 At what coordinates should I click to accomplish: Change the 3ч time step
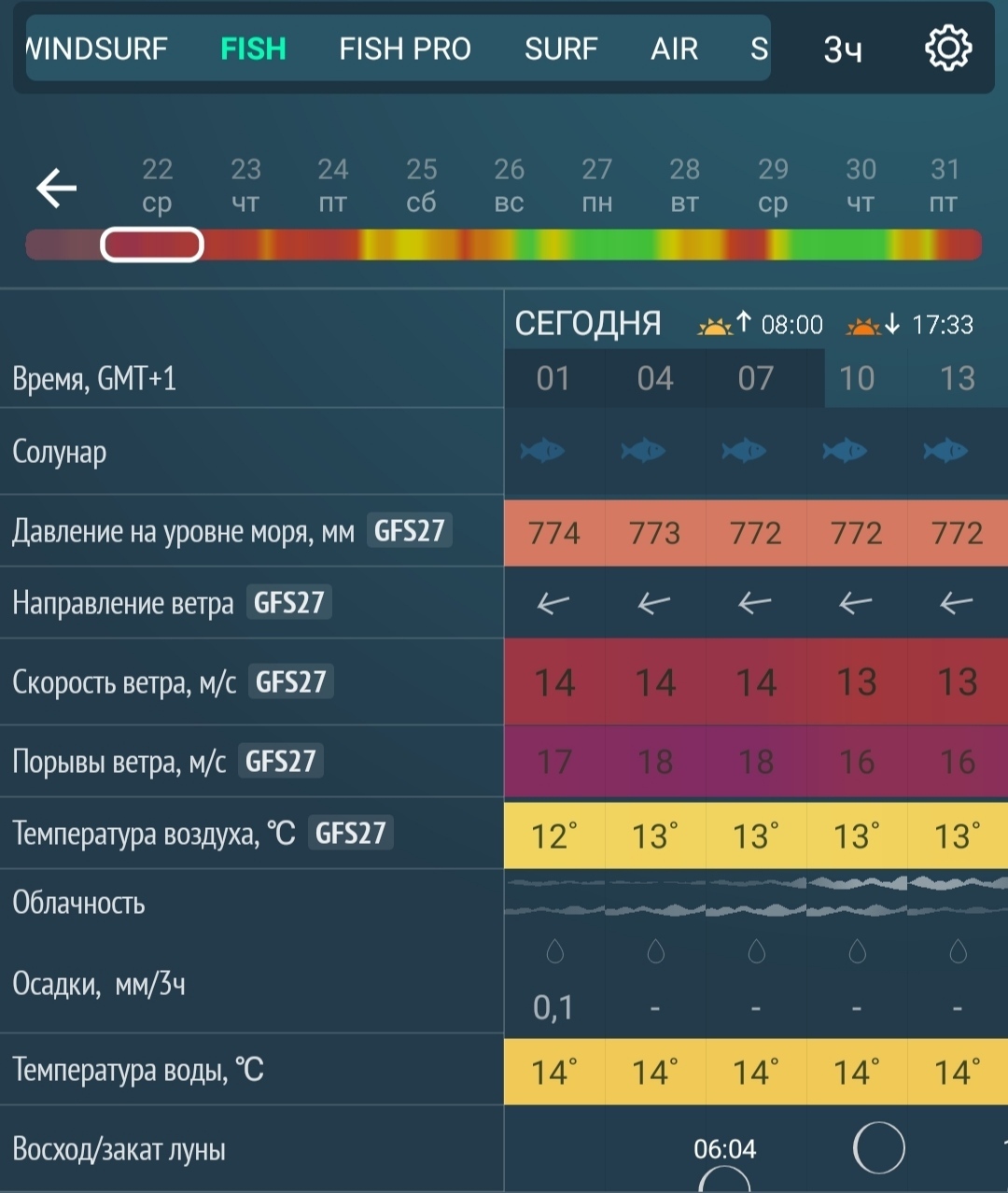[842, 49]
